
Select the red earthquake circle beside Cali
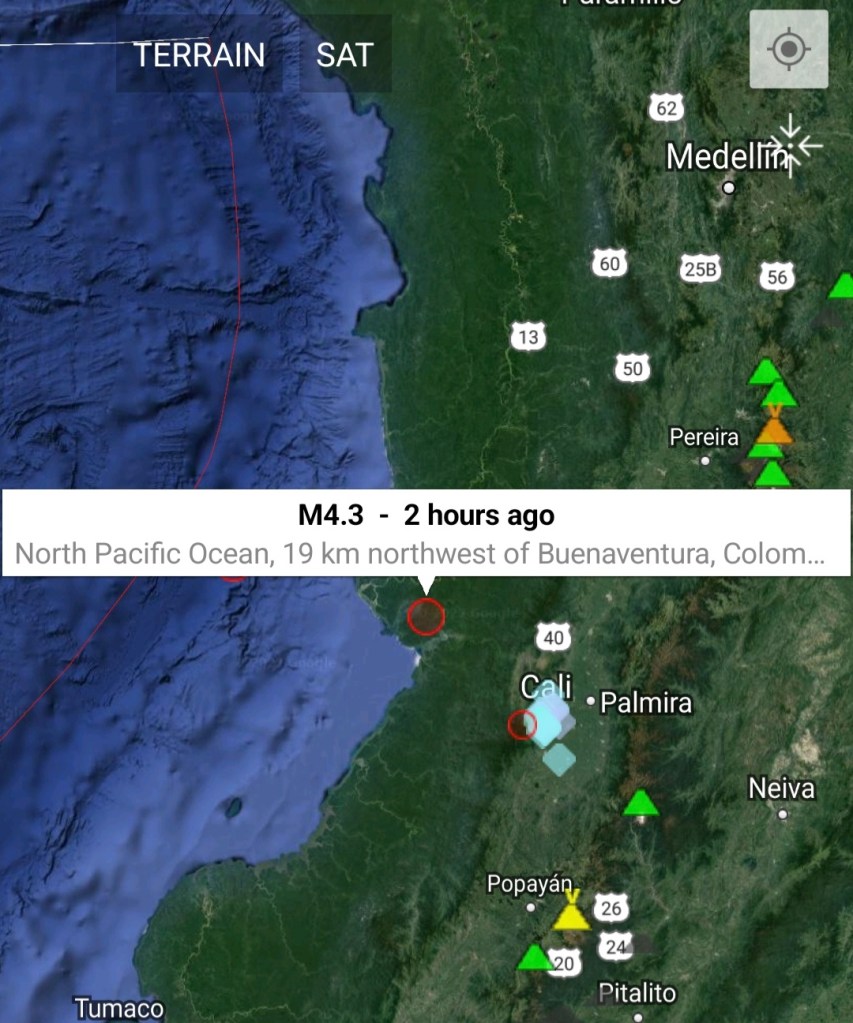click(522, 725)
